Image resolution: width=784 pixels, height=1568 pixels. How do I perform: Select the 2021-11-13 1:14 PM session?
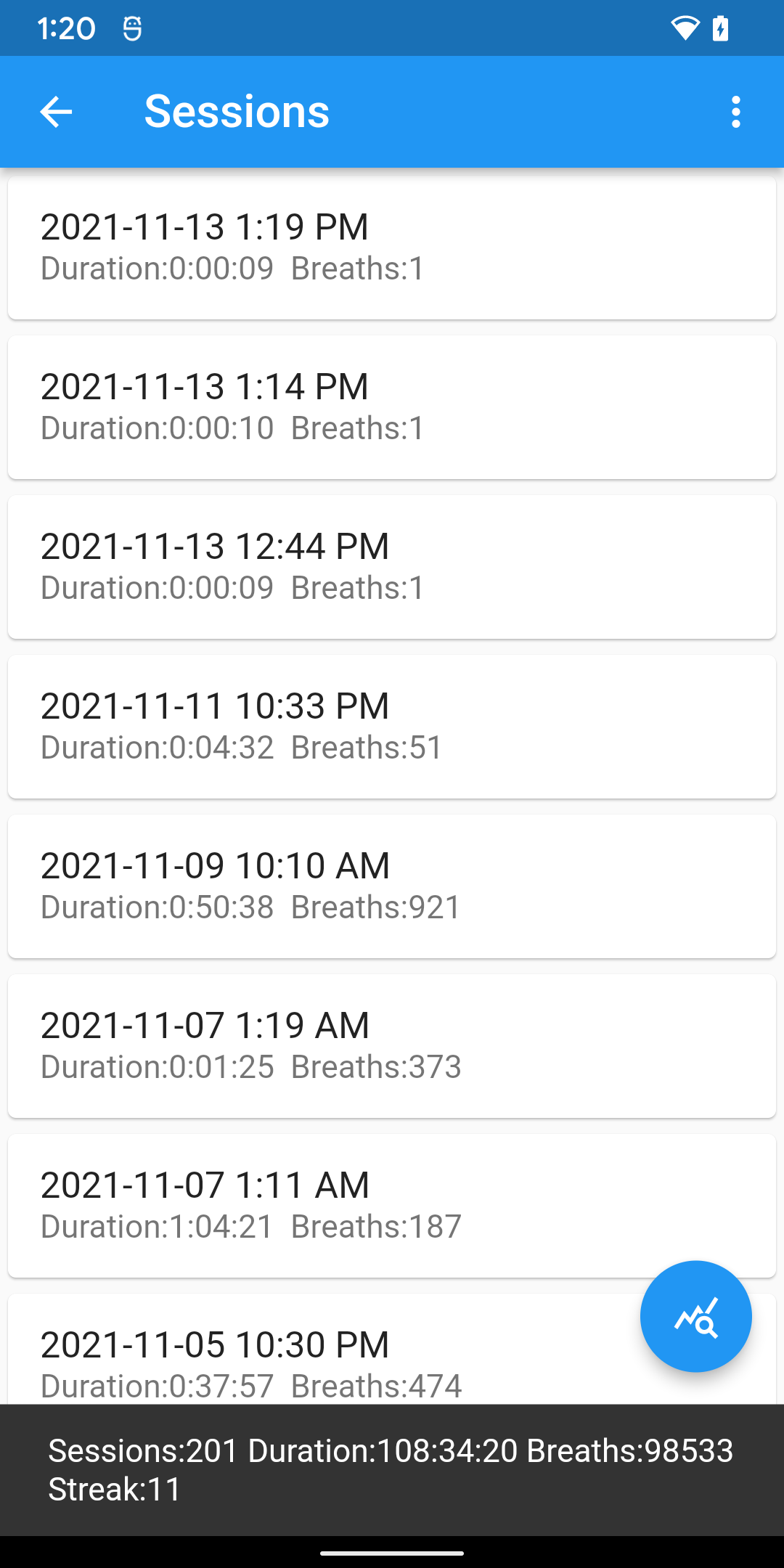392,407
